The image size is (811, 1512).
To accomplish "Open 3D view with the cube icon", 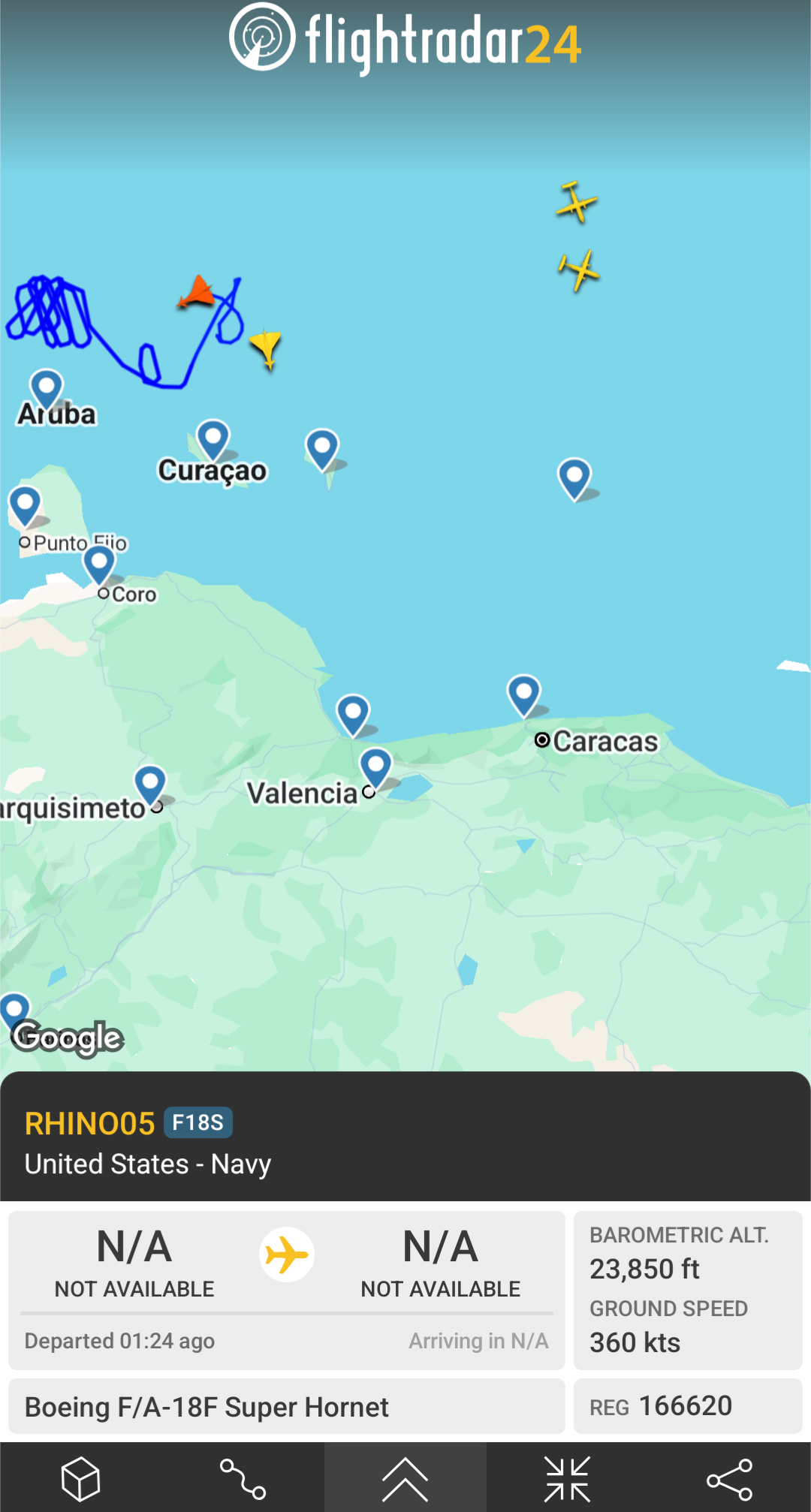I will [80, 1478].
